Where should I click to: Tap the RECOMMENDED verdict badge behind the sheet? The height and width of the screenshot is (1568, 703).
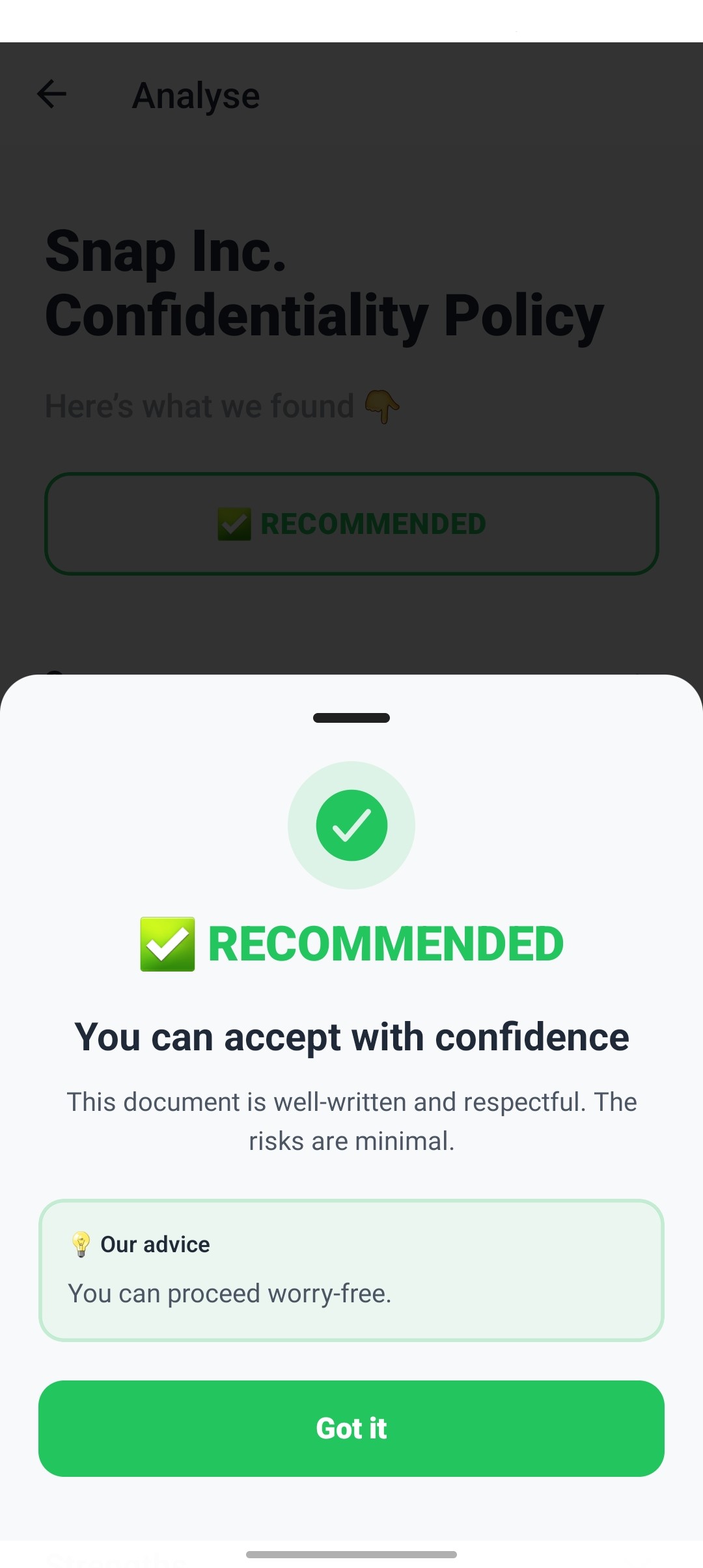pos(351,524)
